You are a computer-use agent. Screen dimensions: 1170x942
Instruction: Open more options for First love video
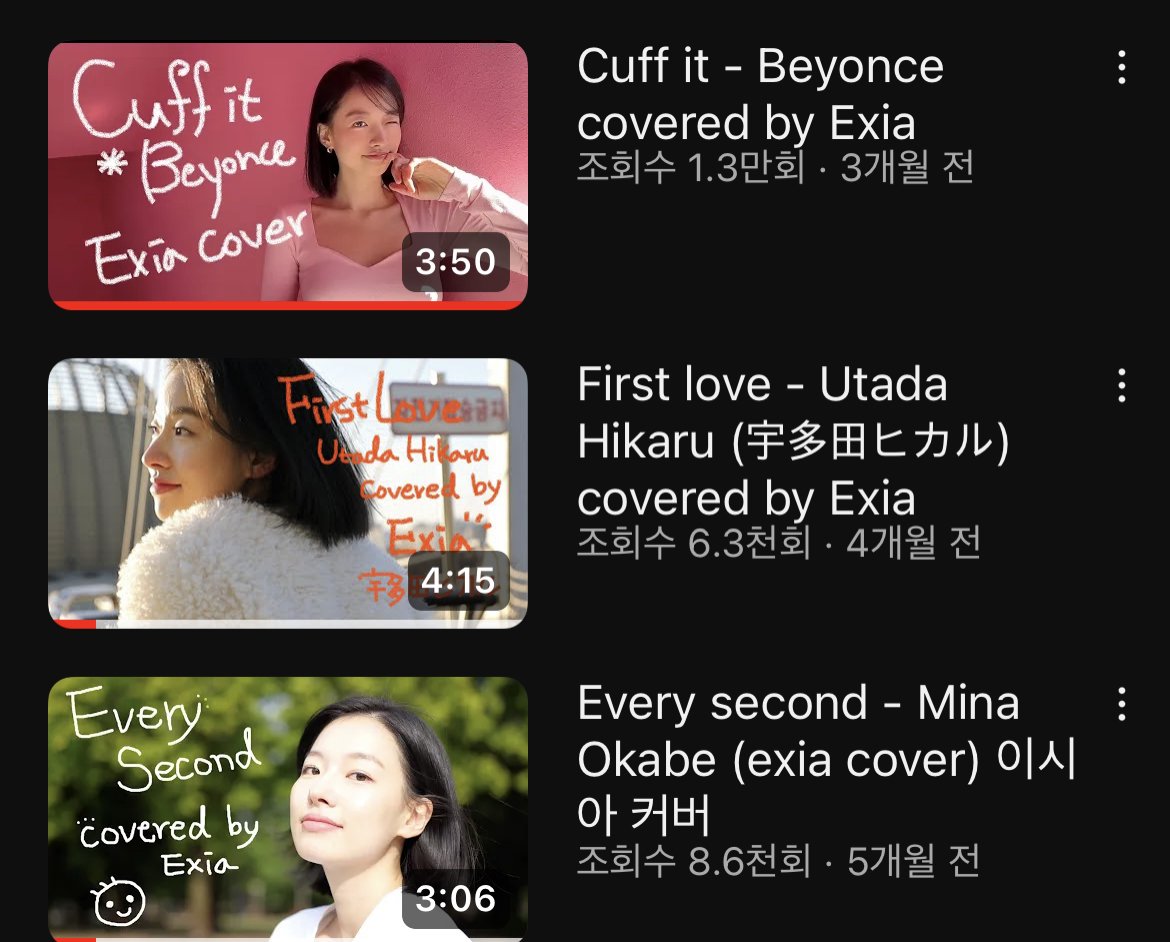(x=1121, y=385)
